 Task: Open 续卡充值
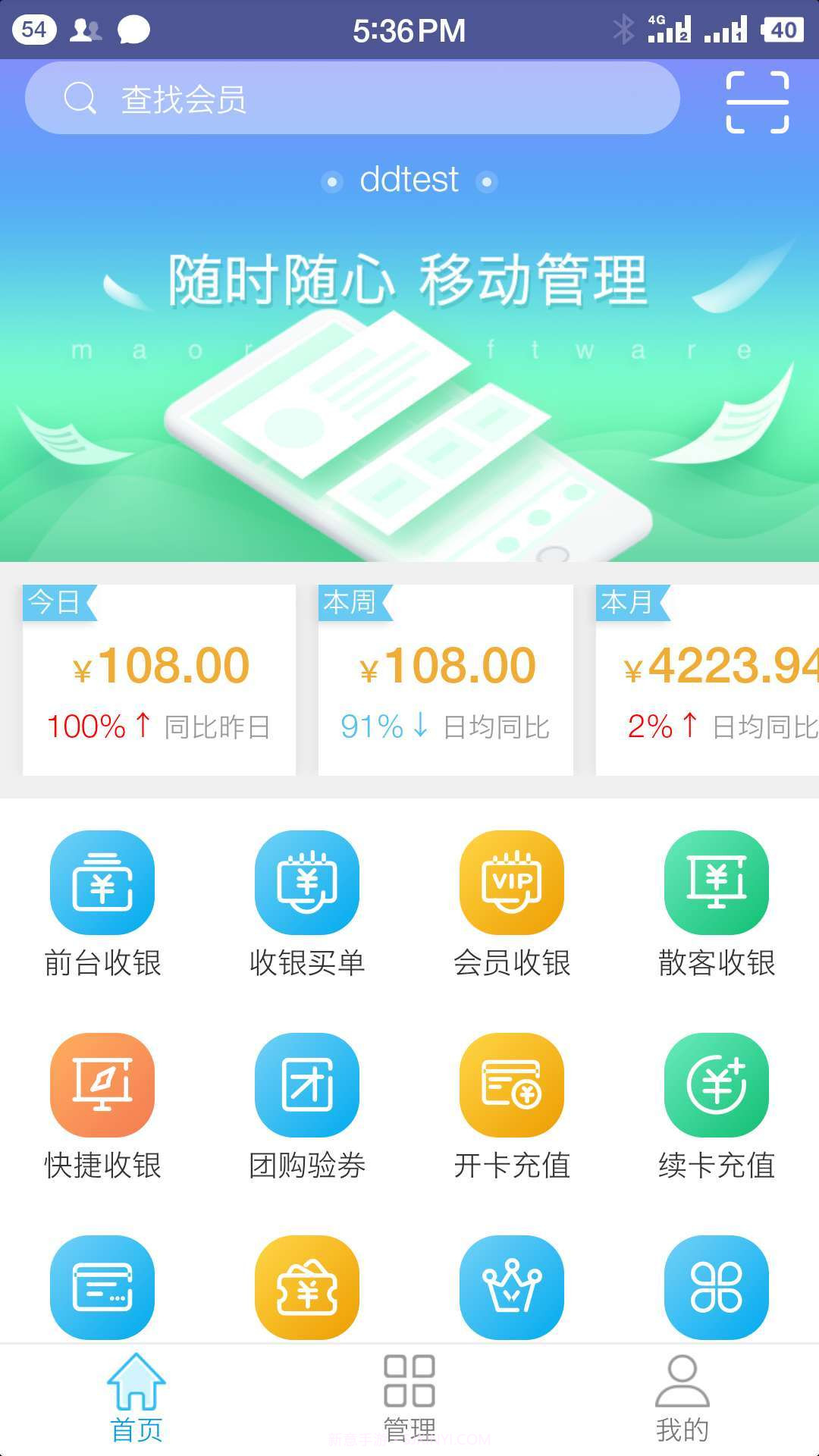coord(717,1106)
